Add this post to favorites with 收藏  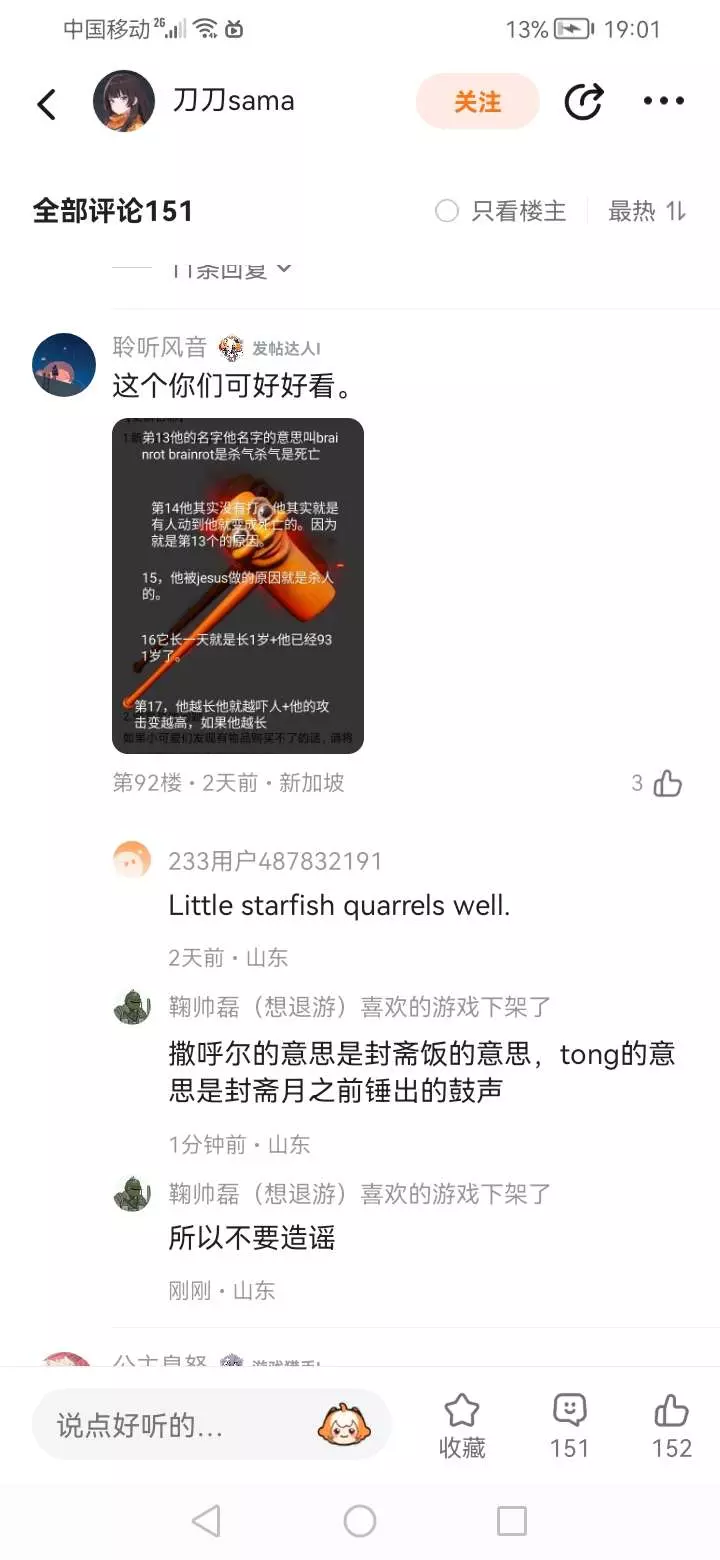tap(462, 1426)
